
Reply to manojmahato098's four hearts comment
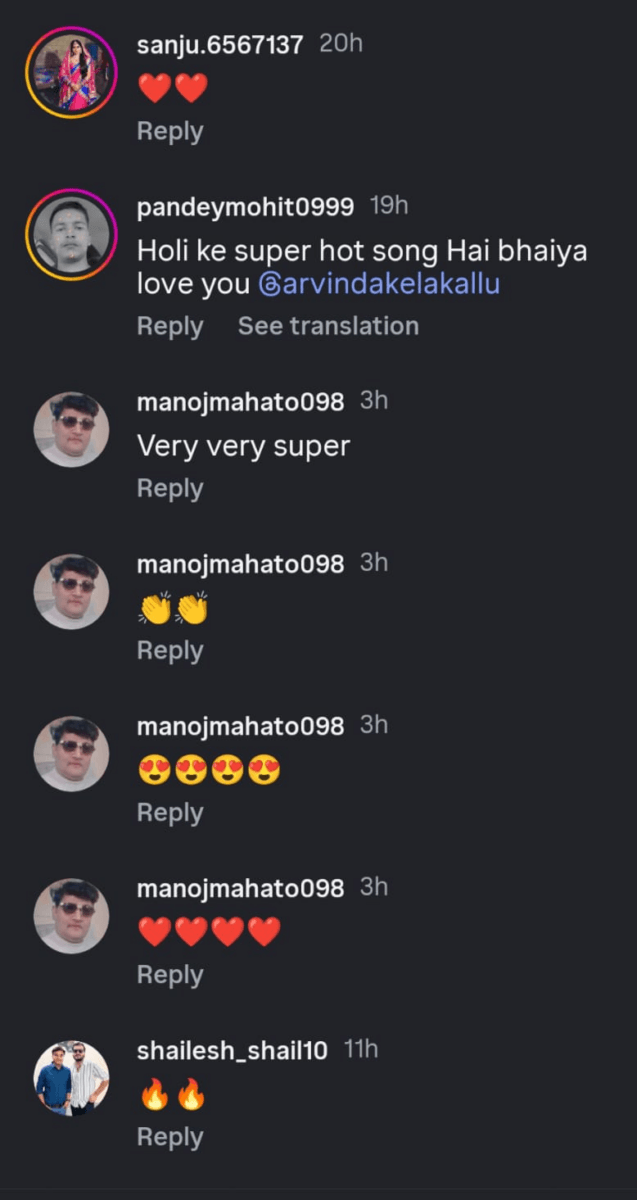(x=170, y=975)
